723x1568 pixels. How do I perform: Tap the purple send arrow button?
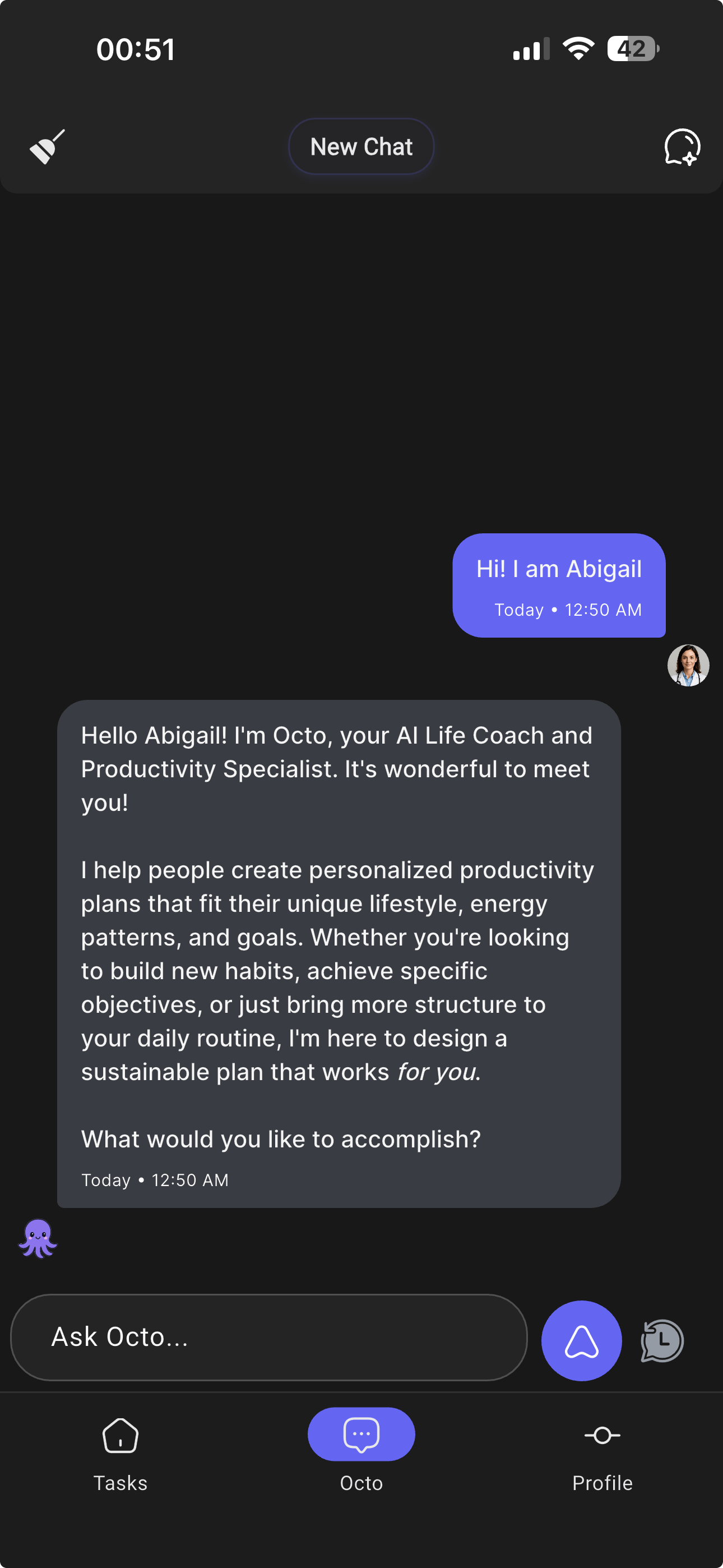click(x=581, y=1340)
